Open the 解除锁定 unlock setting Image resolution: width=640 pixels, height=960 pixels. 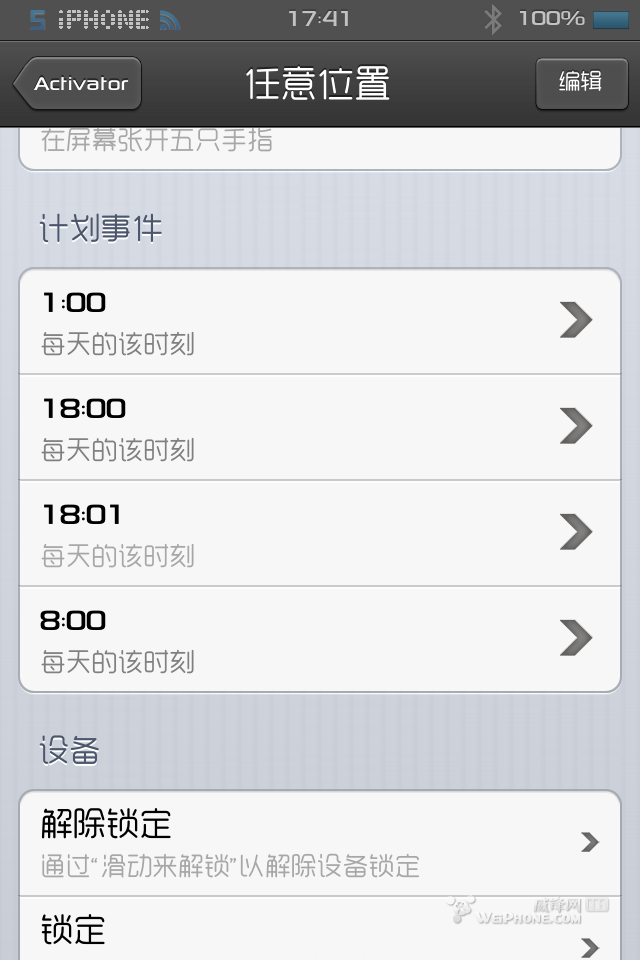pyautogui.click(x=320, y=843)
